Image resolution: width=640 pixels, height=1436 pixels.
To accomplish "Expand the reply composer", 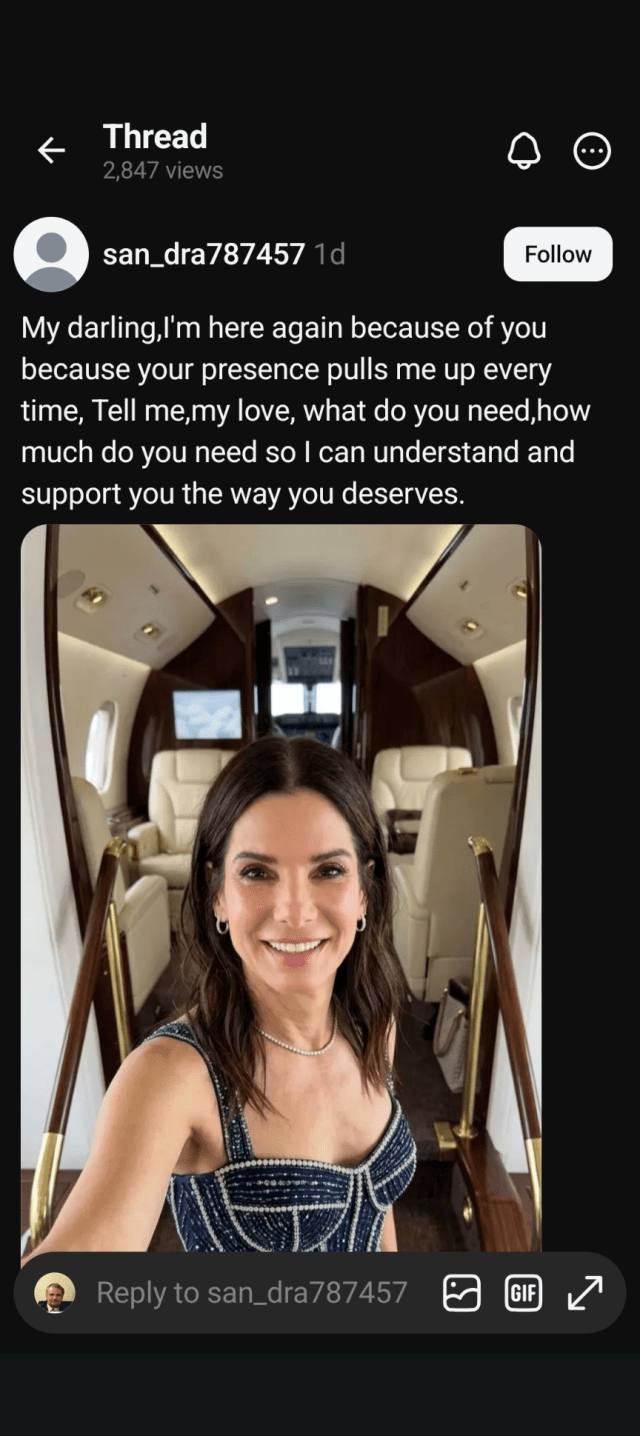I will [585, 1292].
